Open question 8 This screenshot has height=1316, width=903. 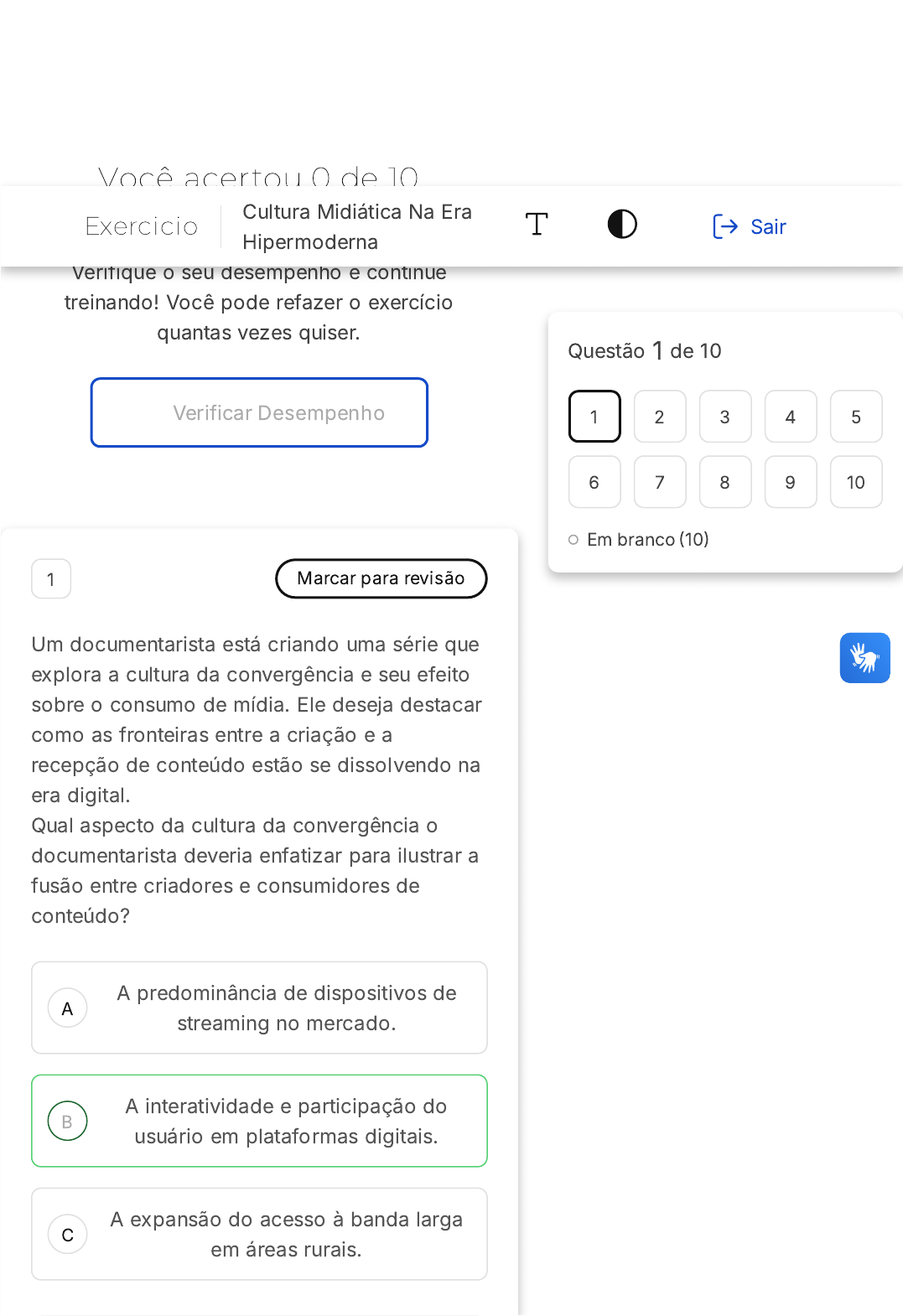[725, 482]
